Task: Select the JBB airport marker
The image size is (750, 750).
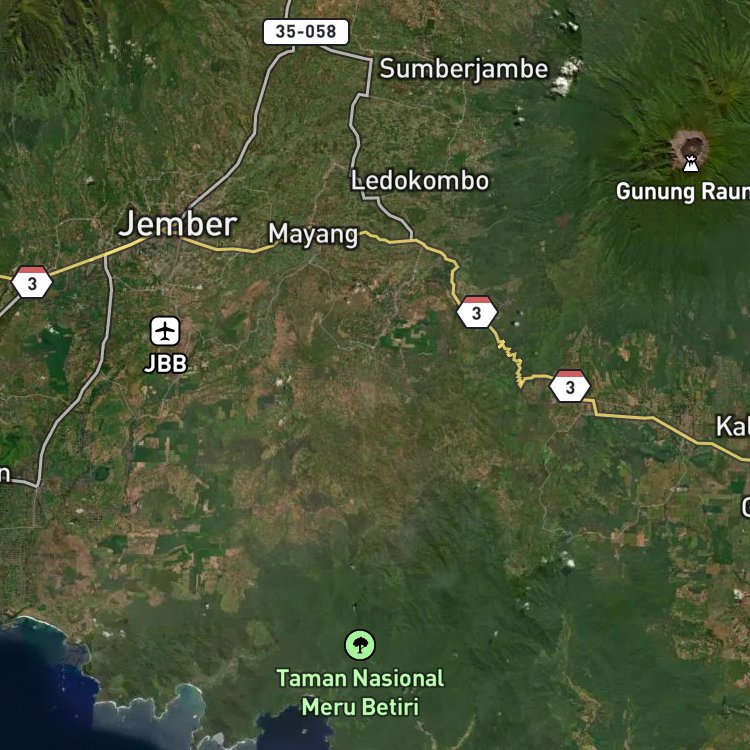Action: pos(165,331)
